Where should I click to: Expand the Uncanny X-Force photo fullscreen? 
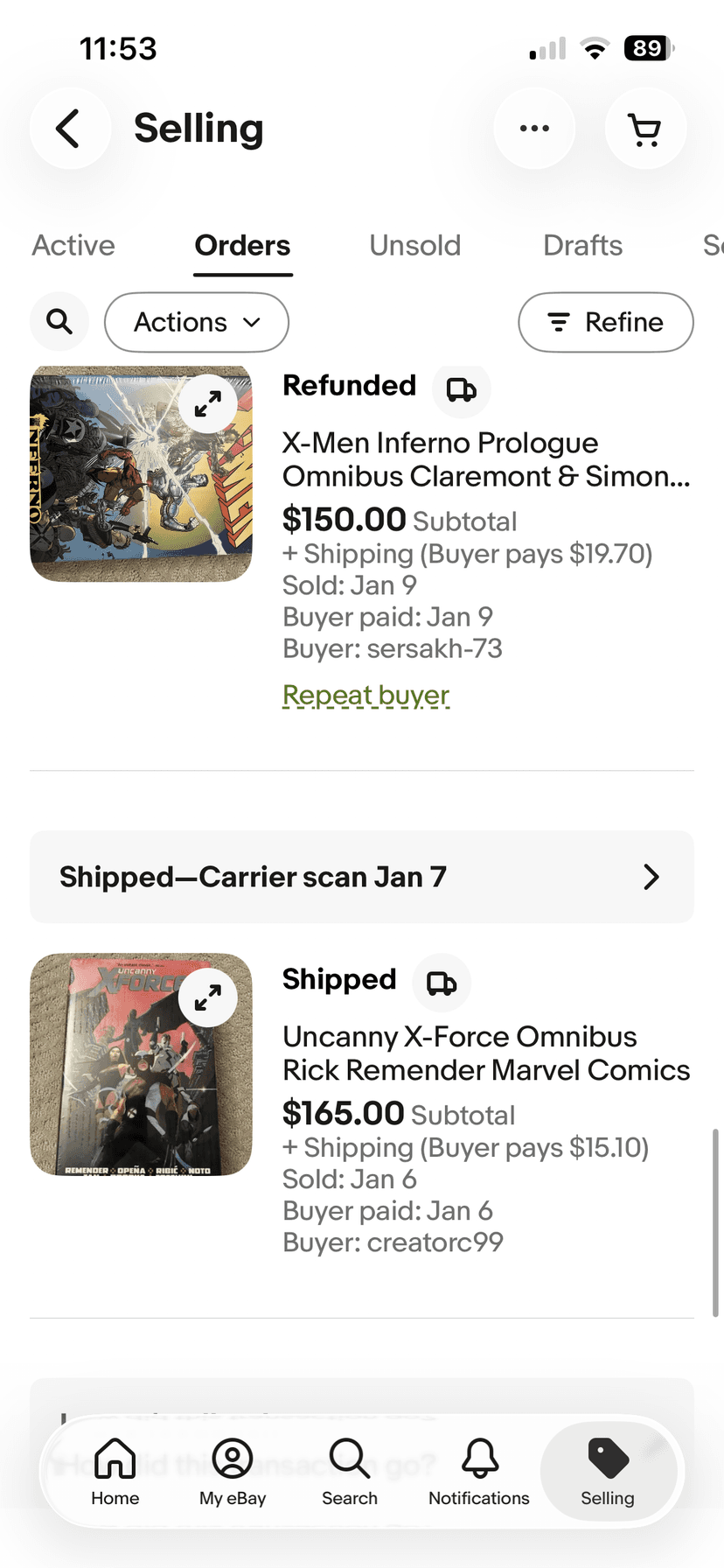[x=207, y=997]
